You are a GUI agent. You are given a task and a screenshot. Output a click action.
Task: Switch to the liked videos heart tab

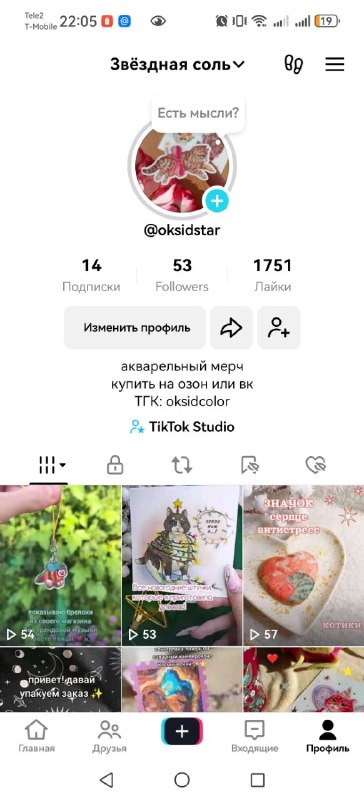[x=316, y=465]
